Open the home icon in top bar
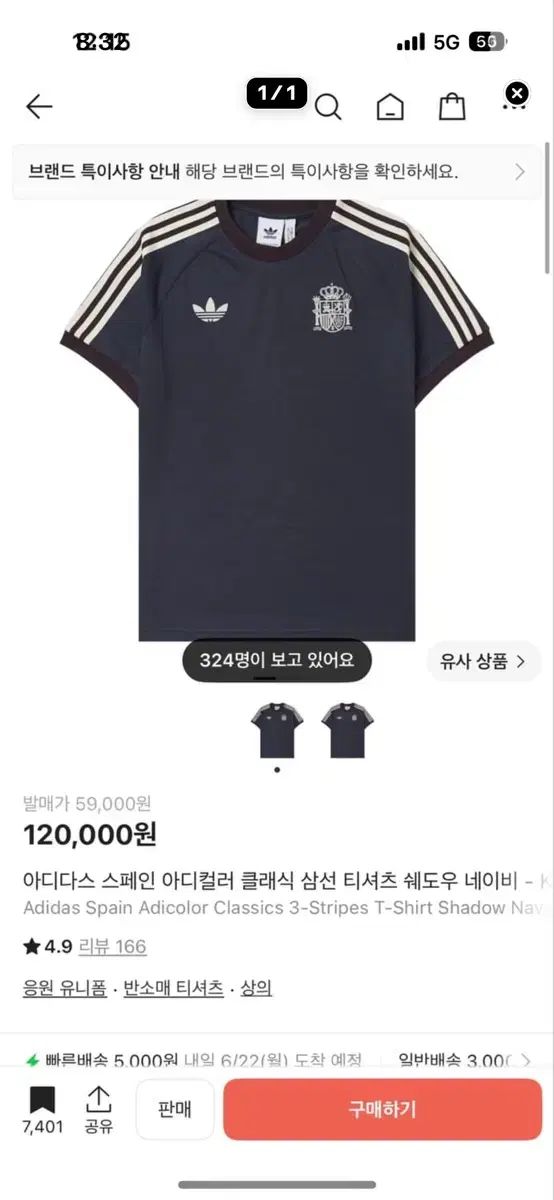Screen dimensions: 554x1200 [390, 107]
